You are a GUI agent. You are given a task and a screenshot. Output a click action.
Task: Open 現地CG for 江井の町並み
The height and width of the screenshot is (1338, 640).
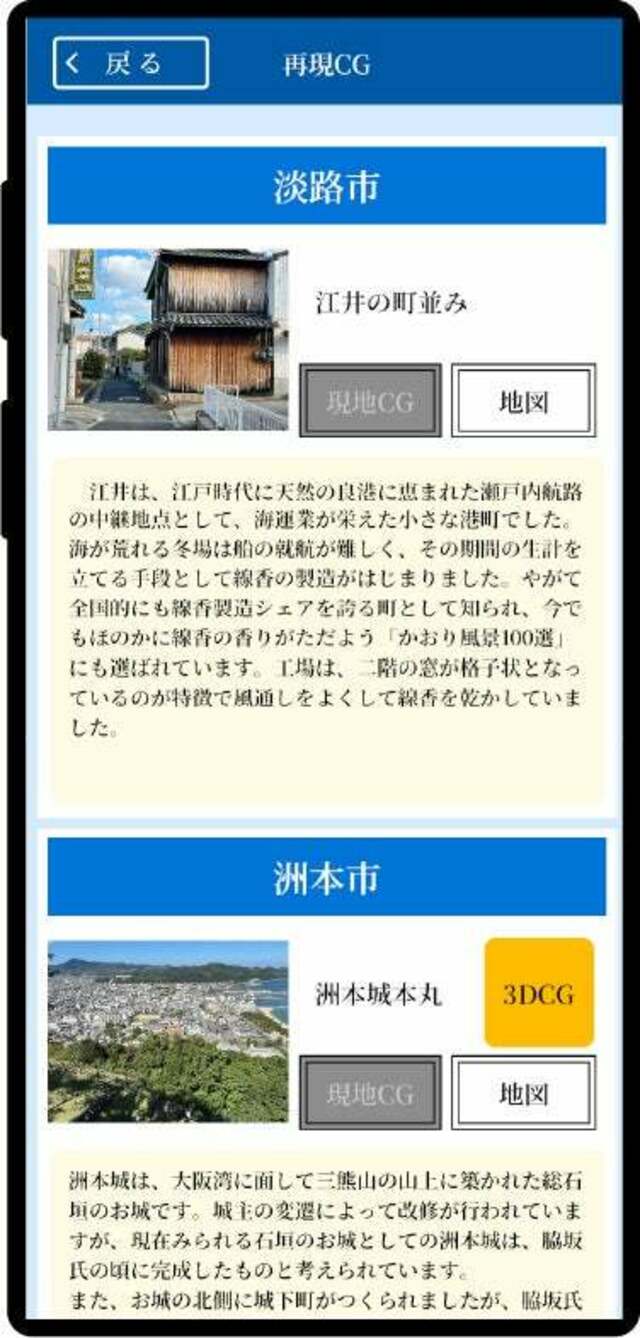(370, 401)
